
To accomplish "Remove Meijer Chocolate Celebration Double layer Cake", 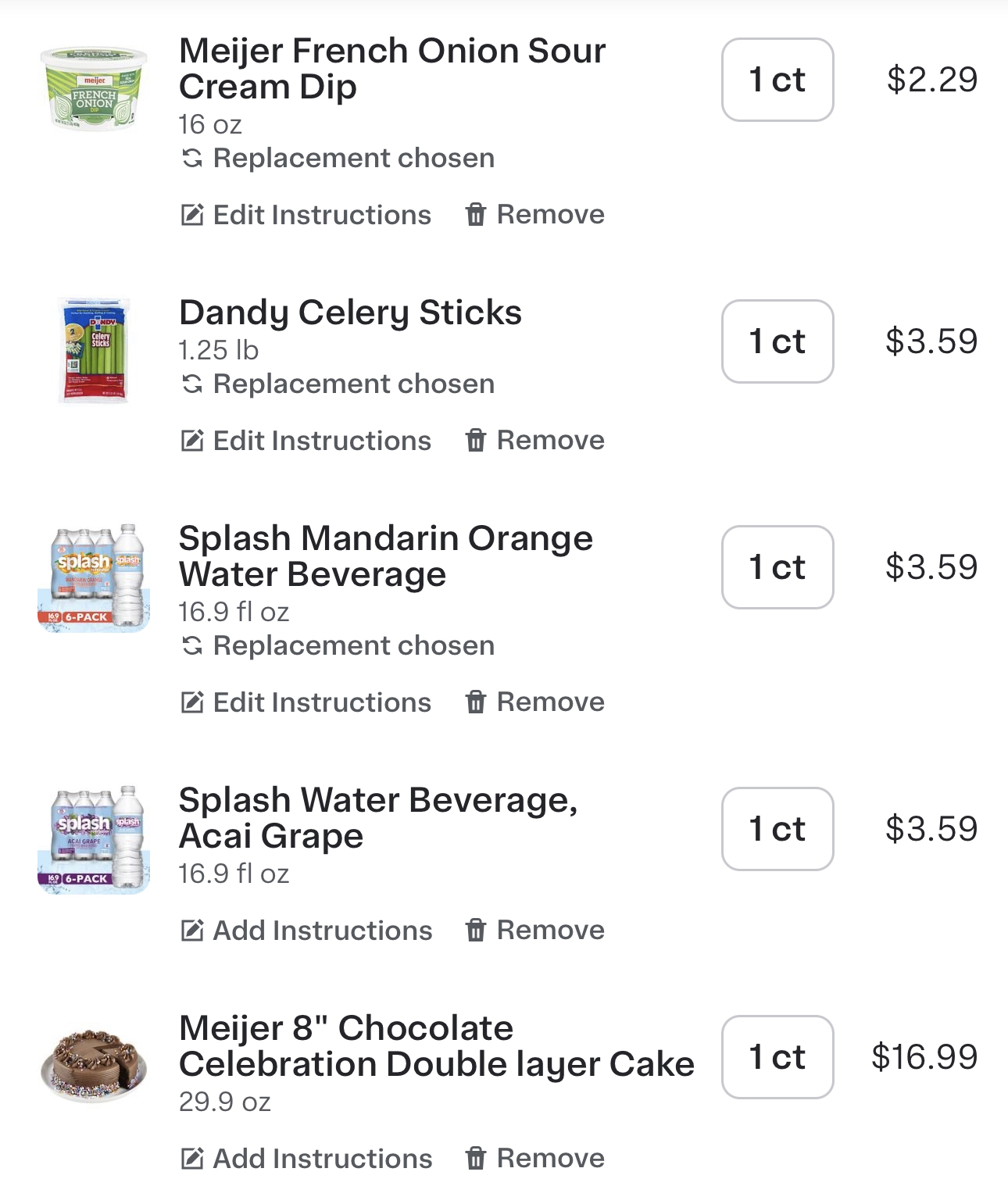I will (535, 1158).
